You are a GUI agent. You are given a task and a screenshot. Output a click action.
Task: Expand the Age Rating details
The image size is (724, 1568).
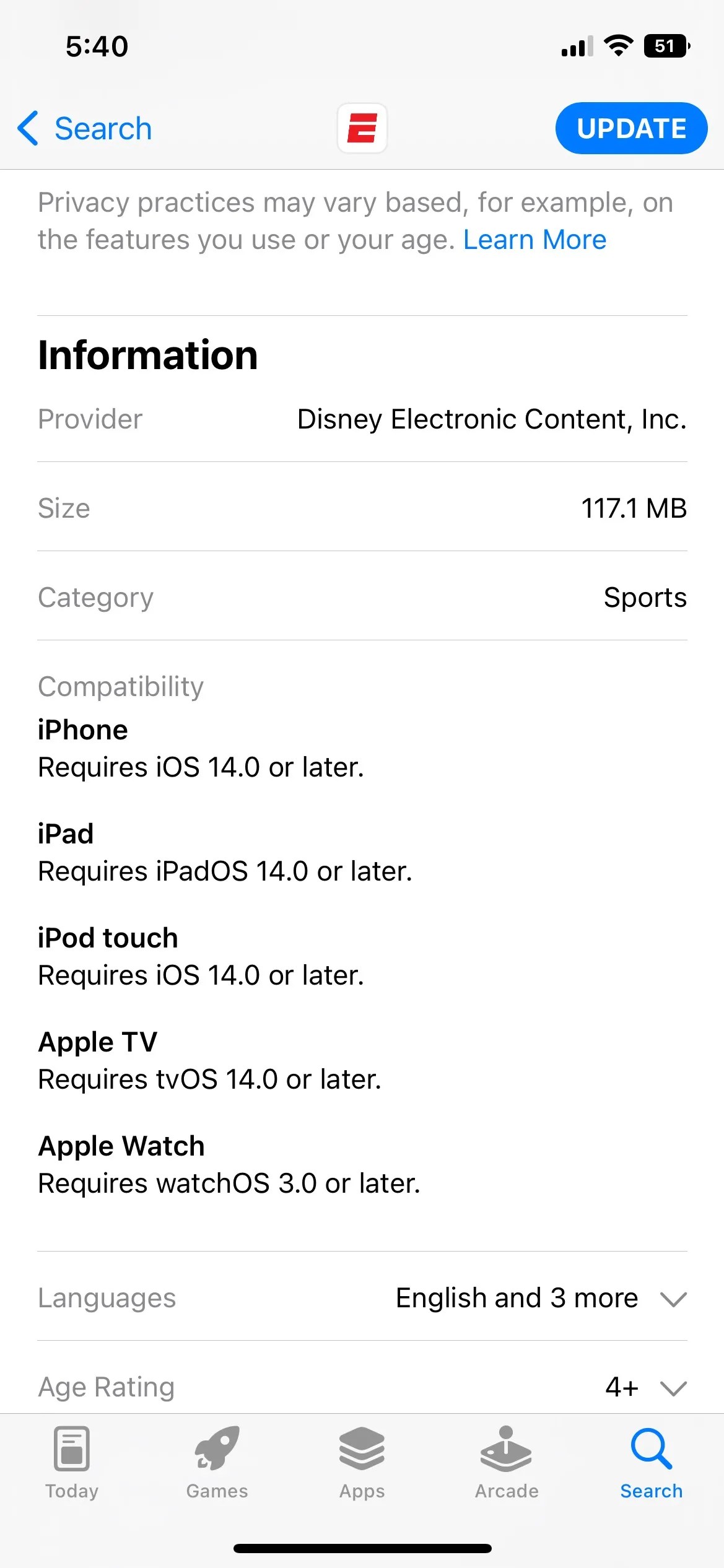click(674, 1387)
